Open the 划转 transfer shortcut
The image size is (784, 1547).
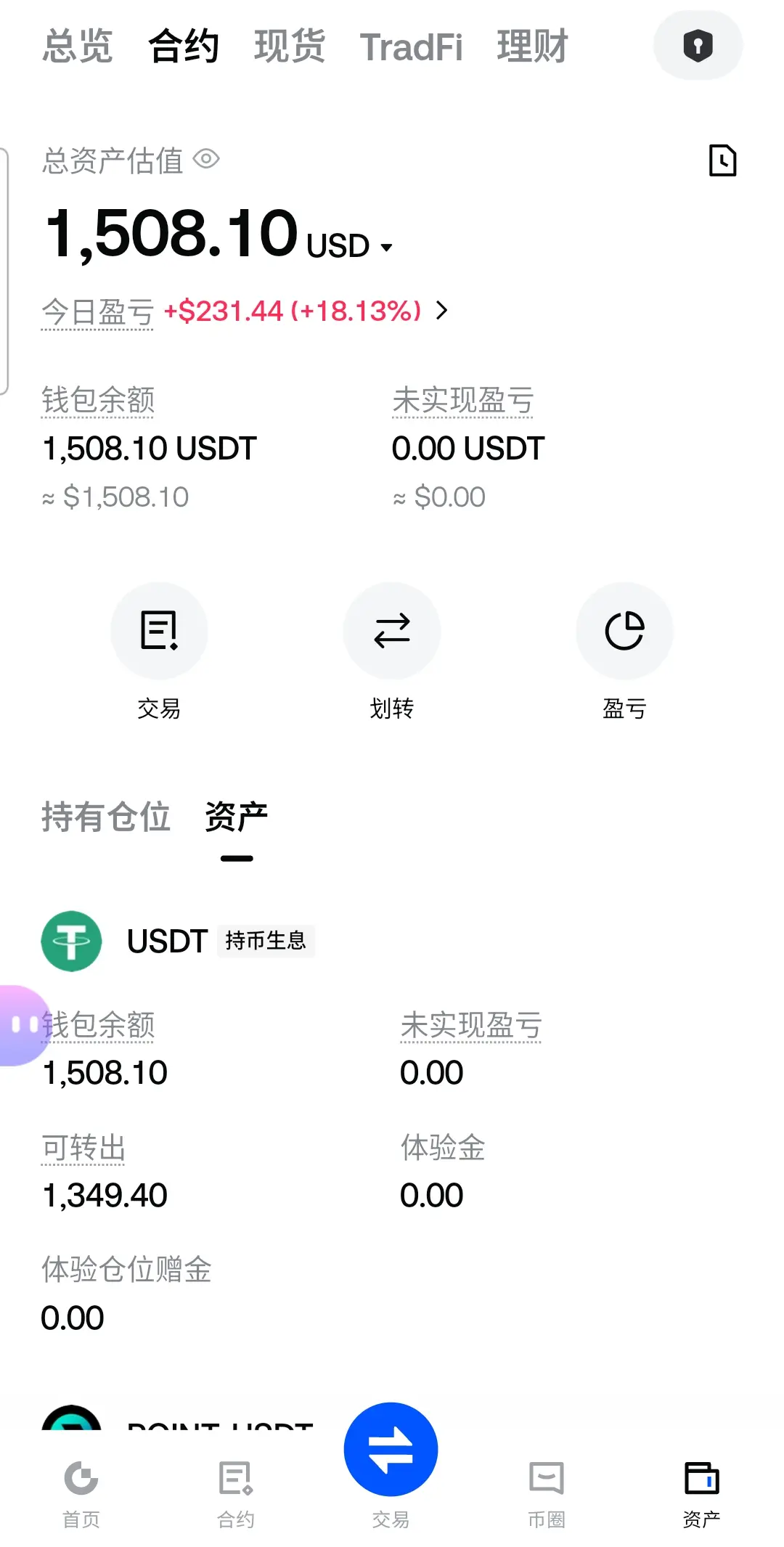click(391, 631)
